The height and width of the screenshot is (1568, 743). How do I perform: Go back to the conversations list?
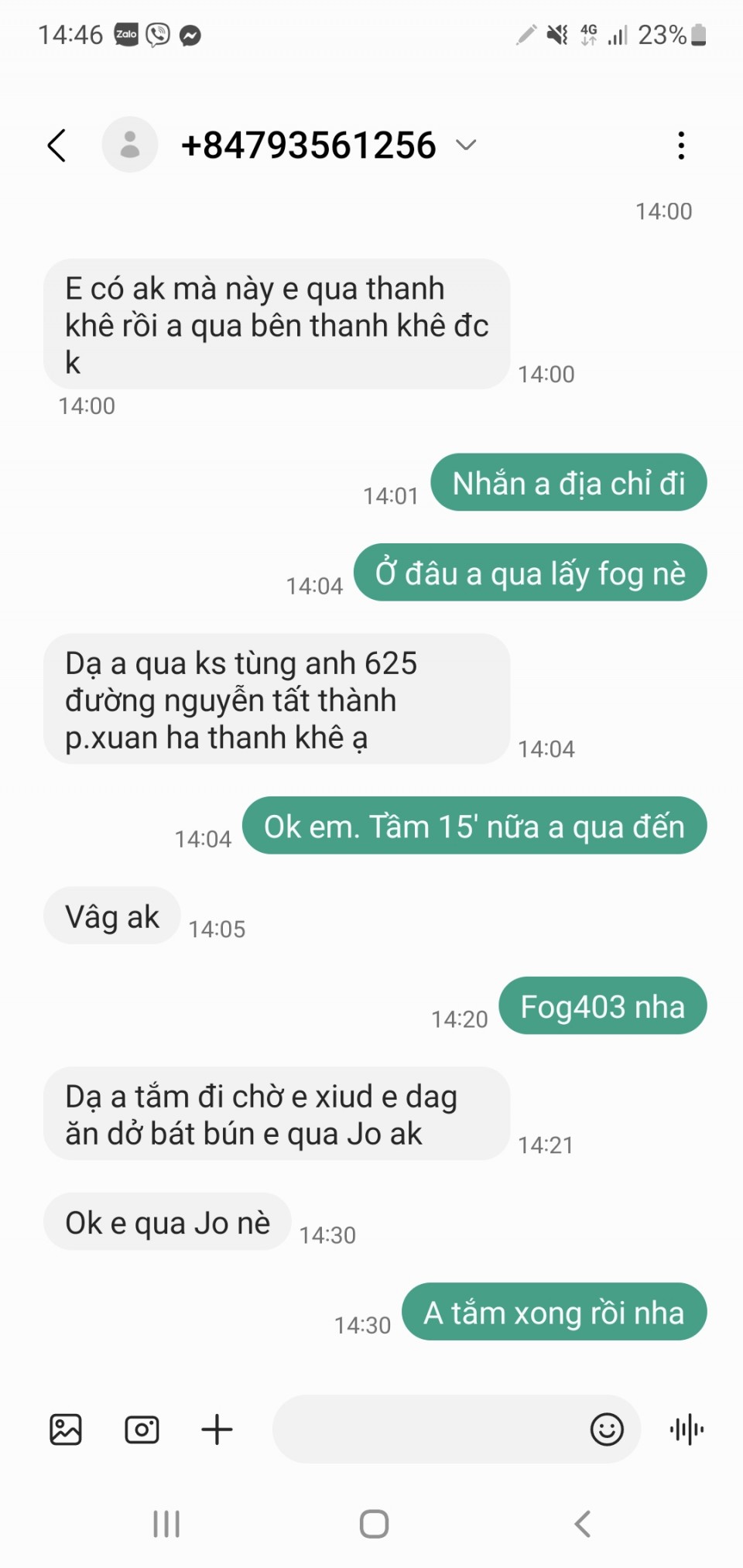56,146
